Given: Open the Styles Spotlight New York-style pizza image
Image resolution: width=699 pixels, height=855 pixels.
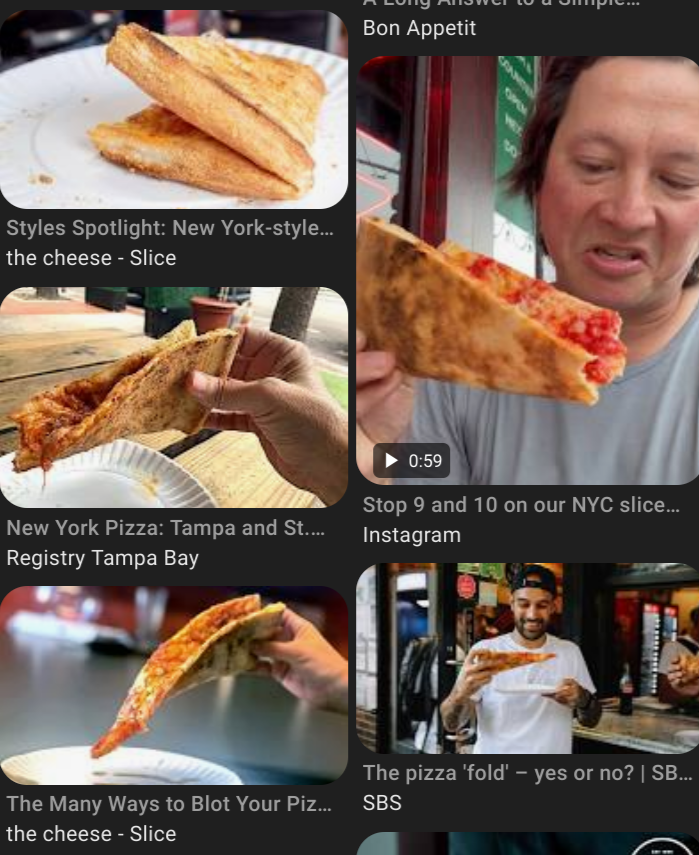Looking at the screenshot, I should pyautogui.click(x=174, y=109).
